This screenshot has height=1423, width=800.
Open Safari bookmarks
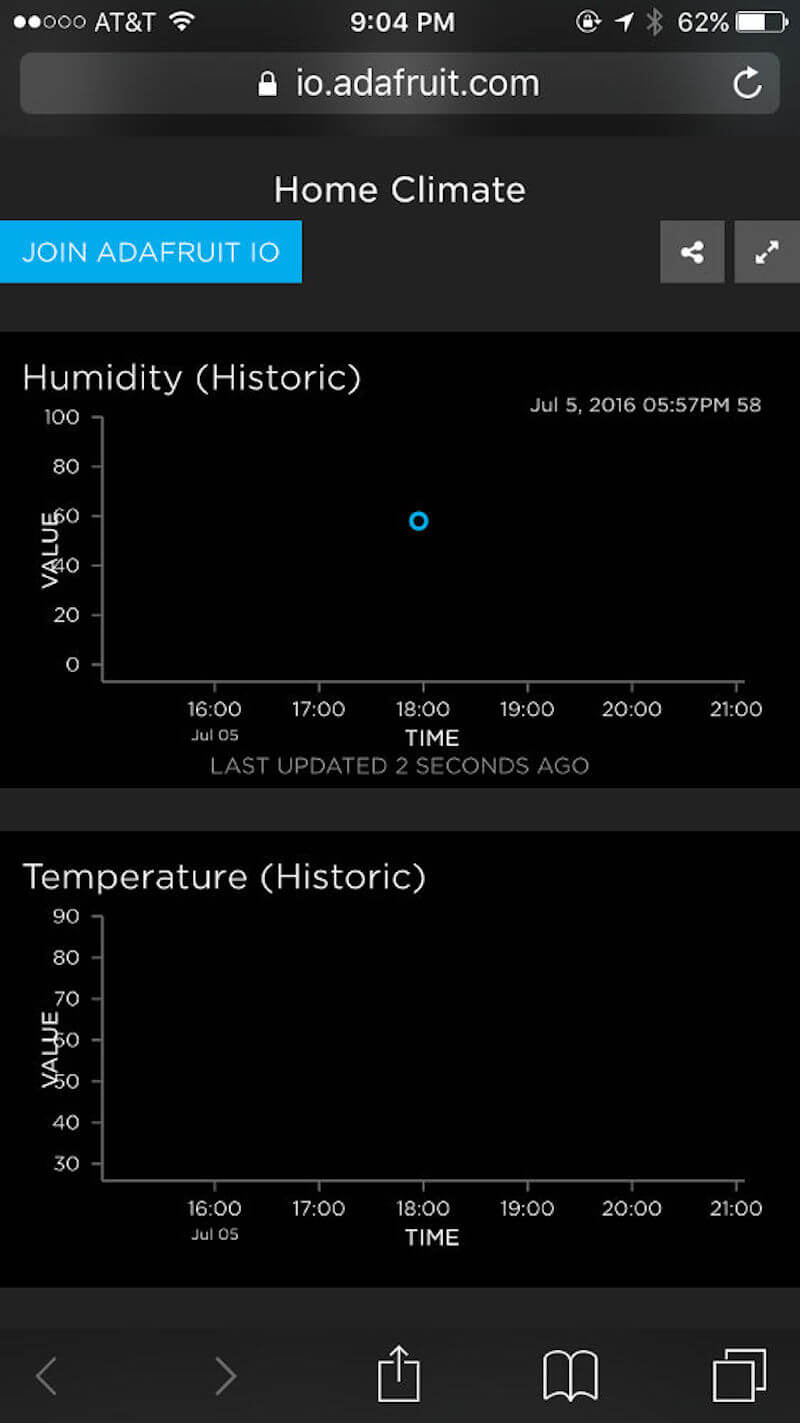[x=570, y=1376]
